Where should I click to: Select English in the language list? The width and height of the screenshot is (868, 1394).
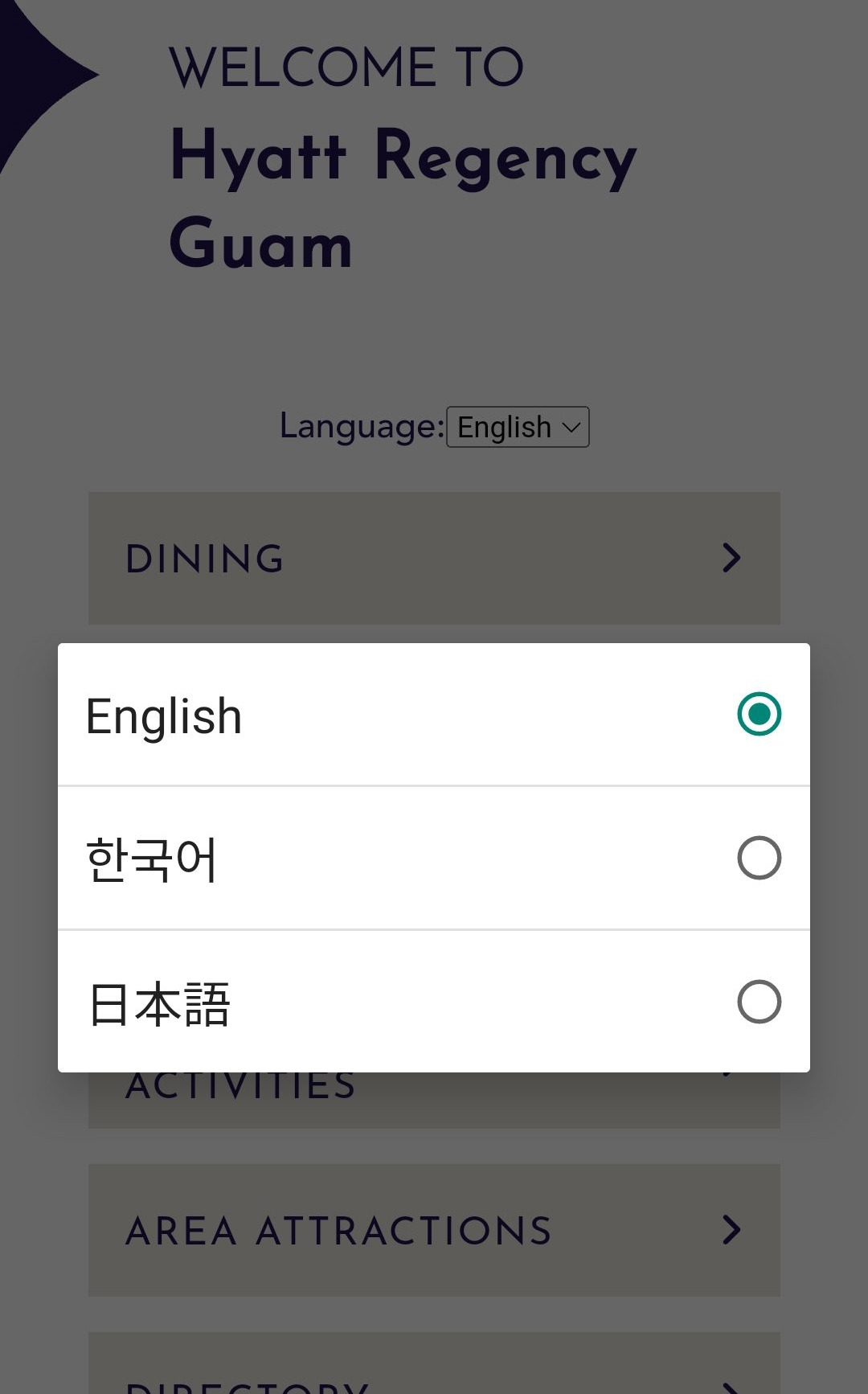pyautogui.click(x=434, y=715)
